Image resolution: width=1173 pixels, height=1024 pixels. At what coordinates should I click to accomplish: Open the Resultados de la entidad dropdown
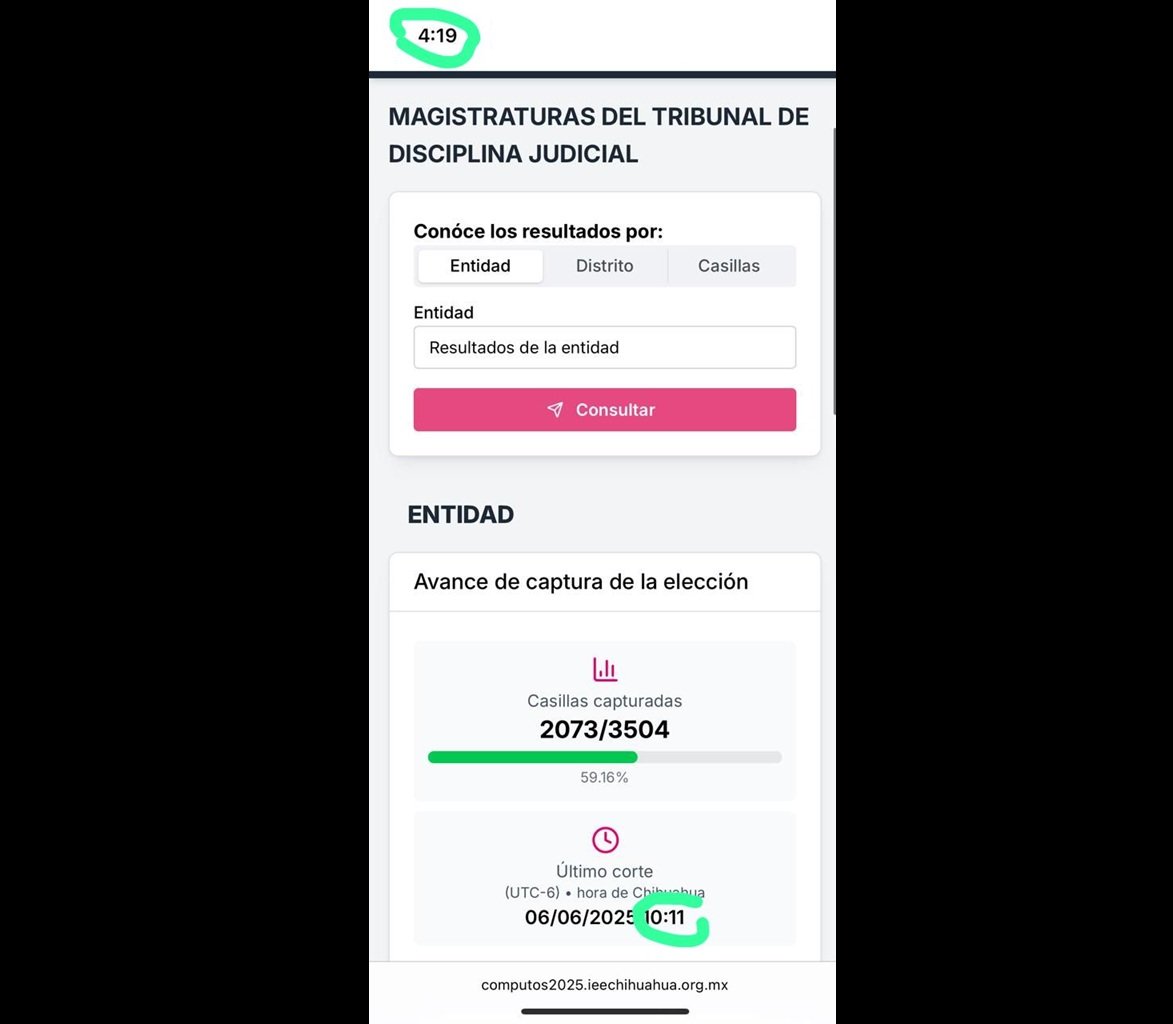tap(604, 347)
